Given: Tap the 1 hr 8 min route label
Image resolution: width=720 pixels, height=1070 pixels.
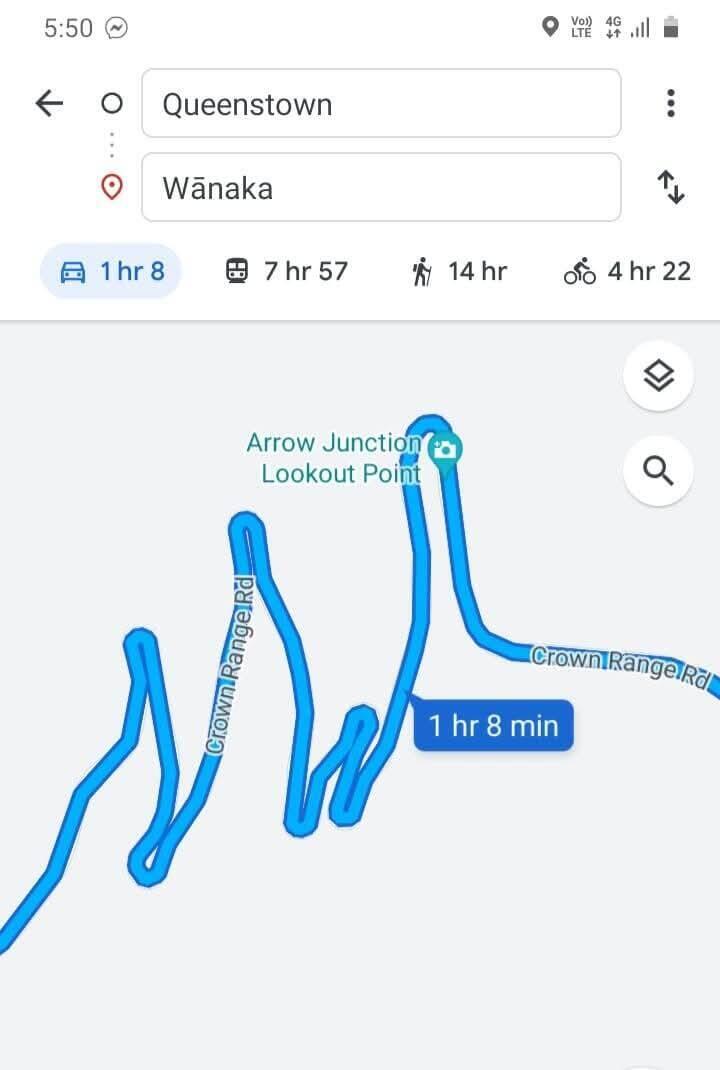Looking at the screenshot, I should (x=494, y=725).
